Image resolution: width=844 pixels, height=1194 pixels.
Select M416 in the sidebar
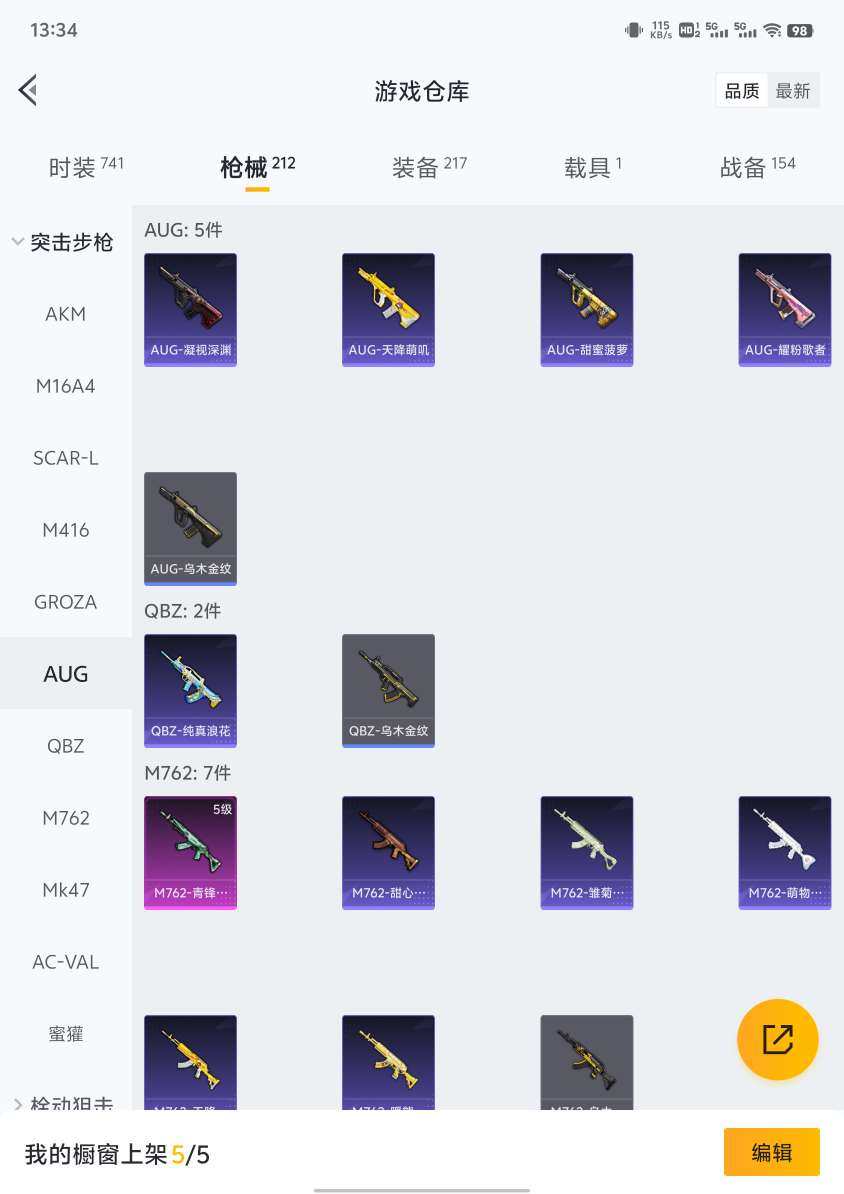[66, 530]
